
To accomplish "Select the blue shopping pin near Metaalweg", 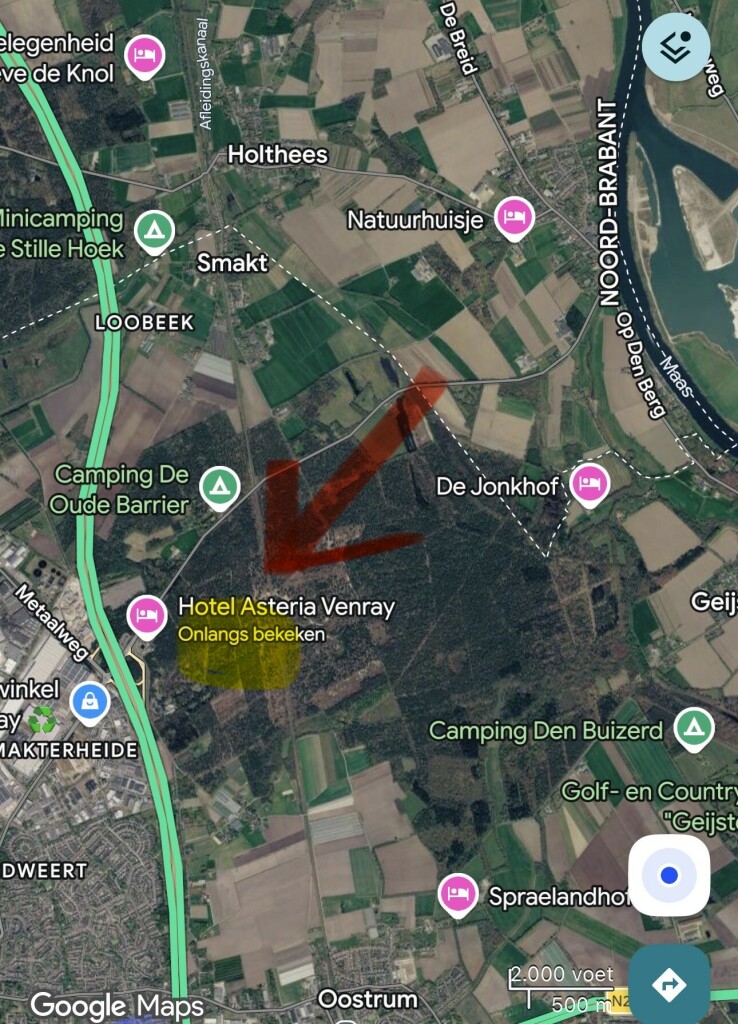I will (89, 703).
